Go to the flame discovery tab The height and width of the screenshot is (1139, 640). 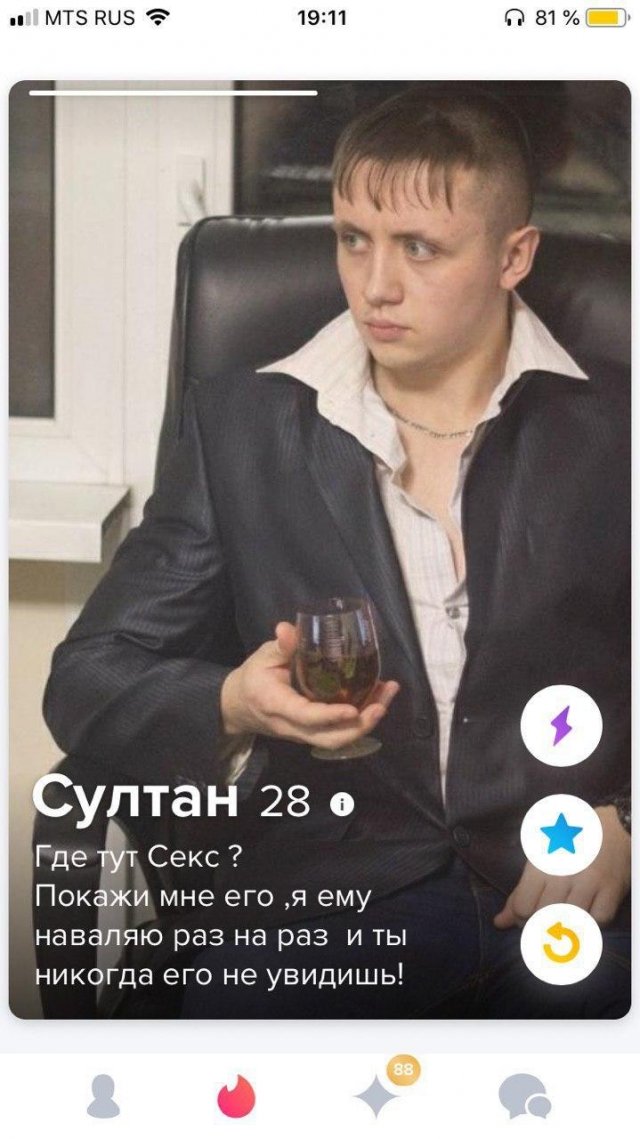236,1096
